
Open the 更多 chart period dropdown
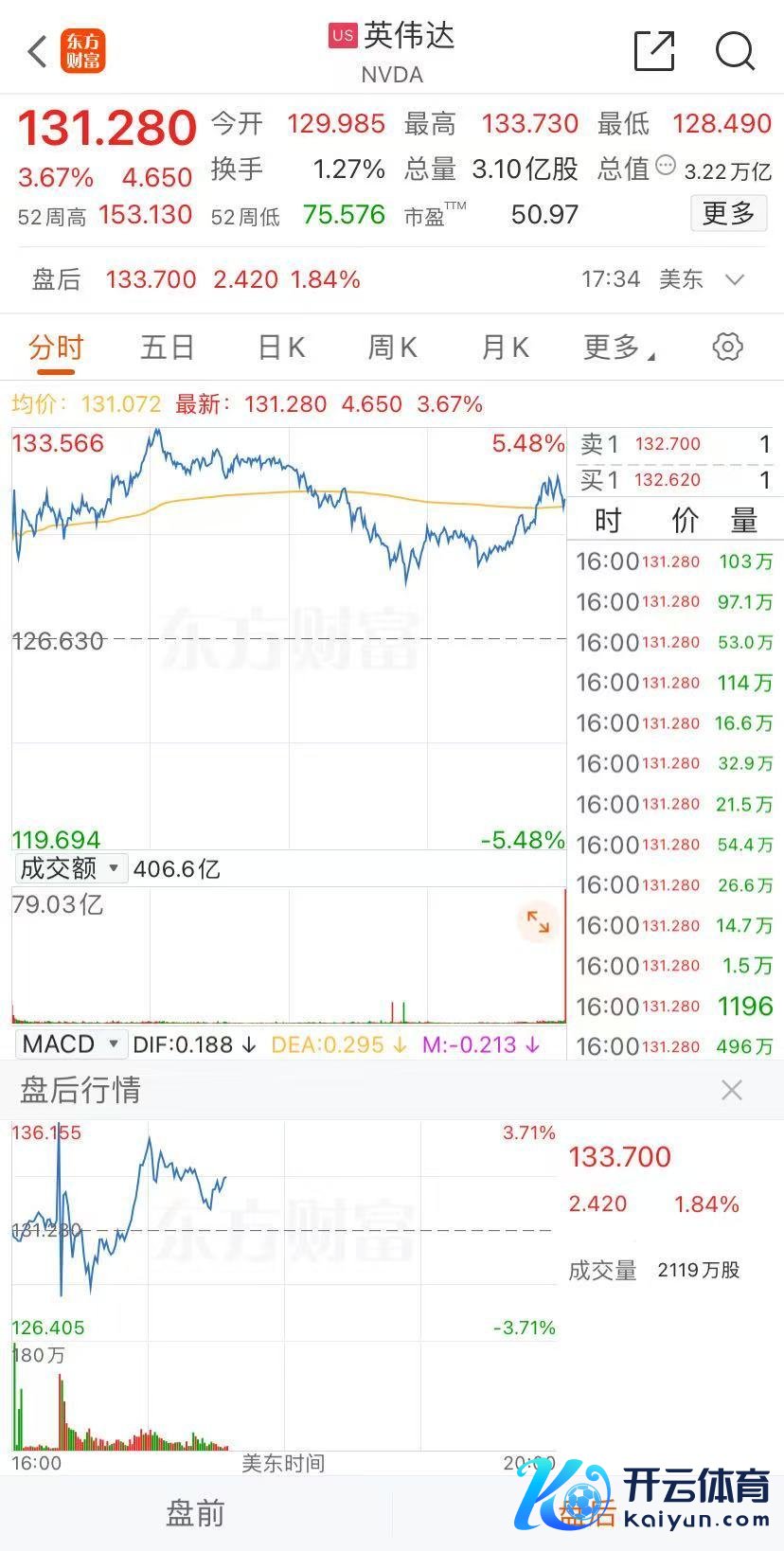618,348
